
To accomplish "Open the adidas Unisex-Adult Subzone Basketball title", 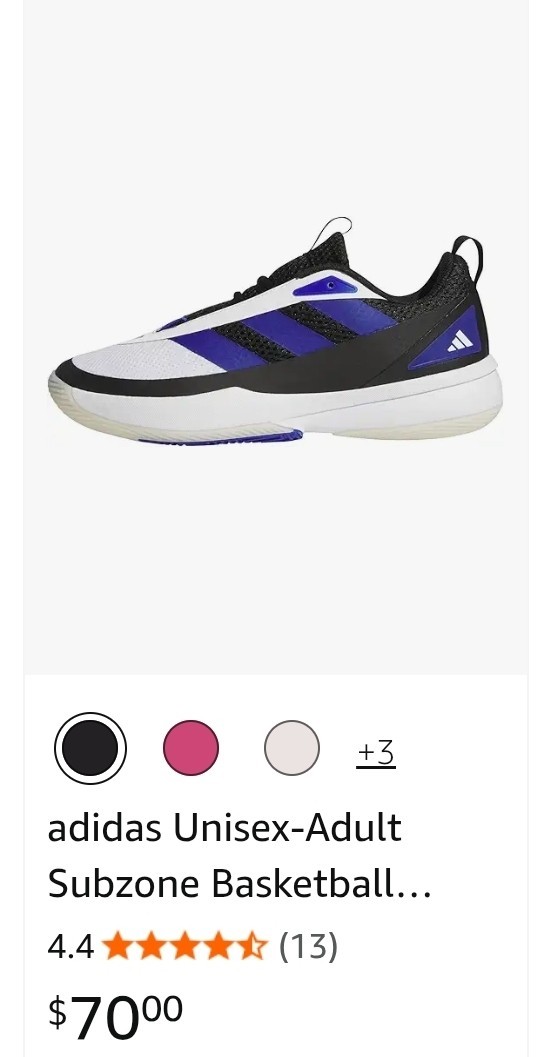I will tap(240, 855).
